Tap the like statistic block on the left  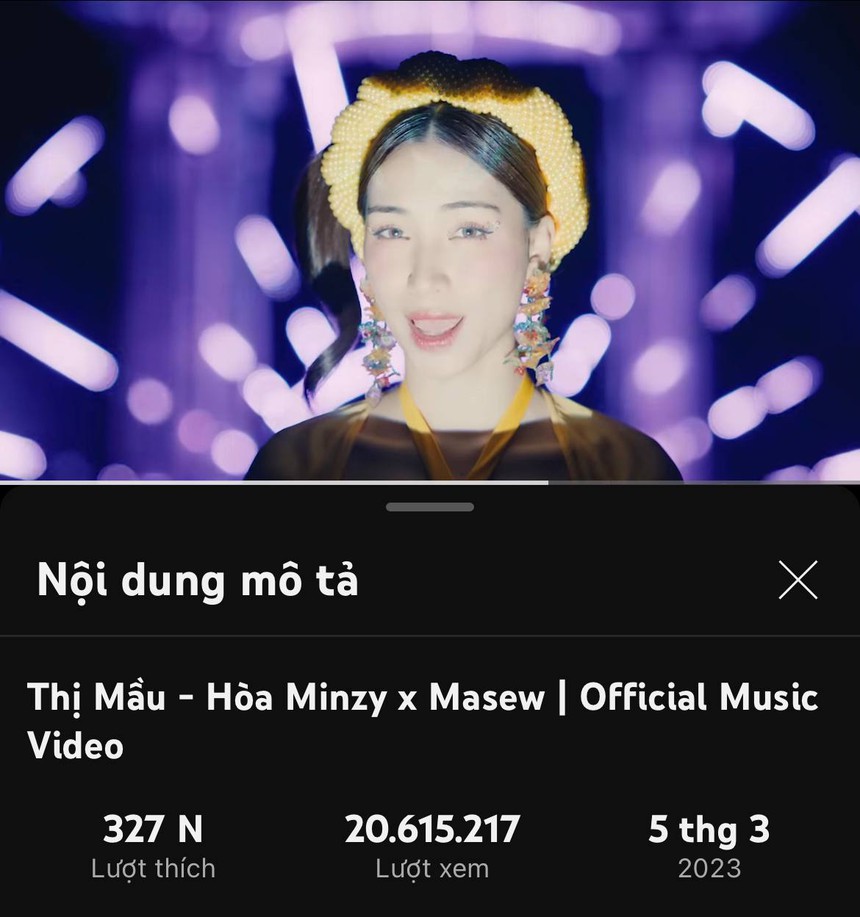tap(152, 845)
